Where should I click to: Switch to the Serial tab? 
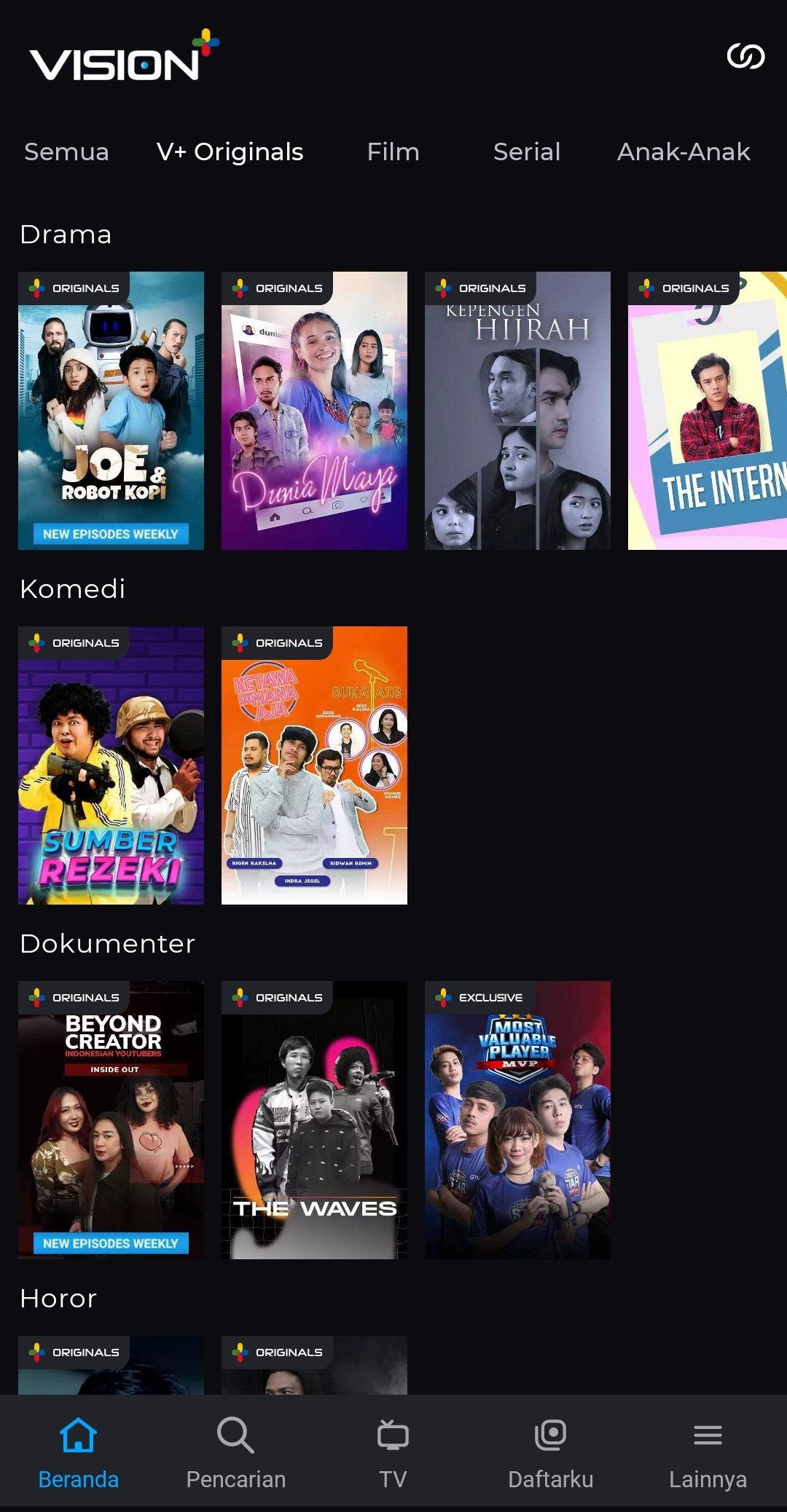[x=527, y=151]
